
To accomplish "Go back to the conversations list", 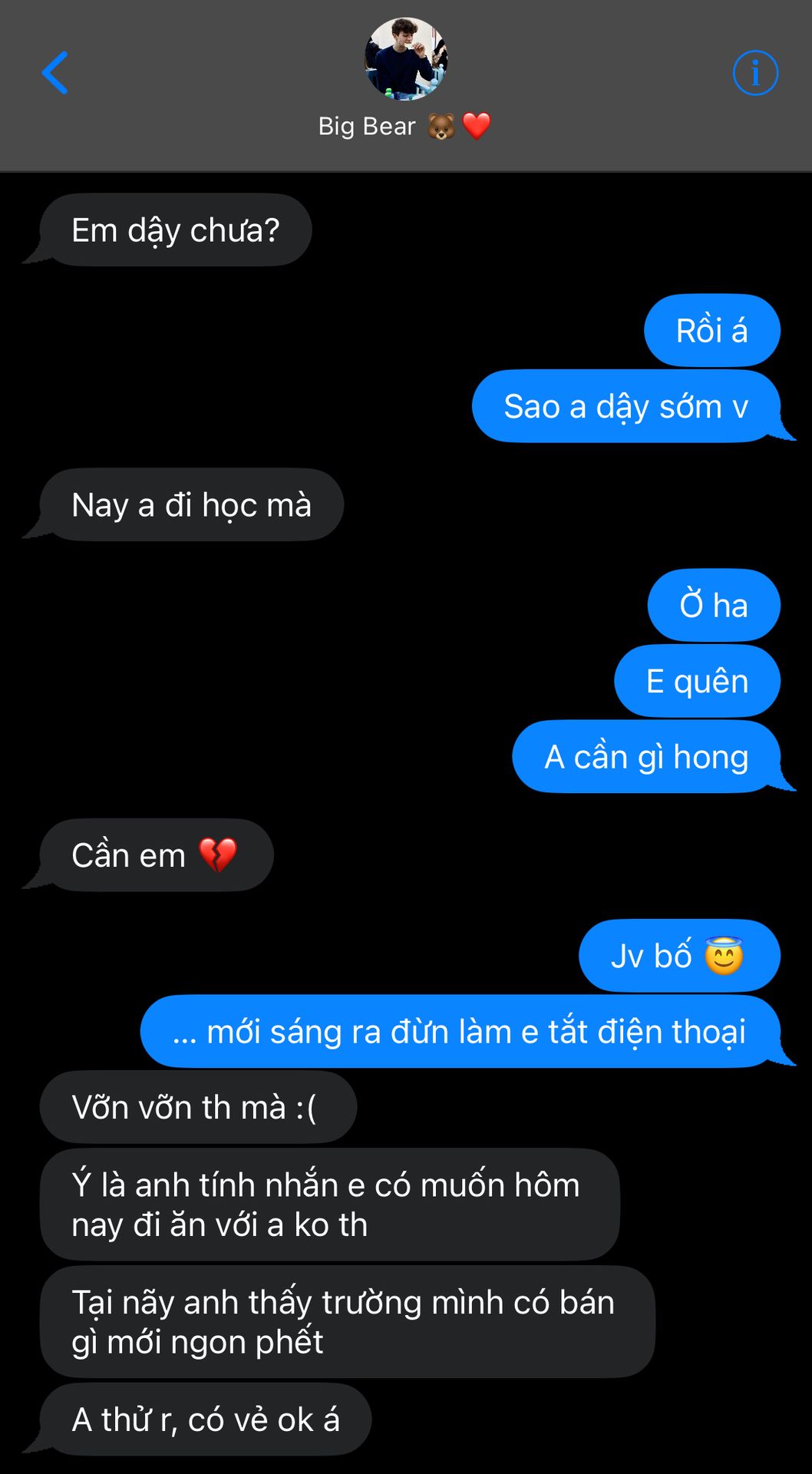I will [55, 73].
